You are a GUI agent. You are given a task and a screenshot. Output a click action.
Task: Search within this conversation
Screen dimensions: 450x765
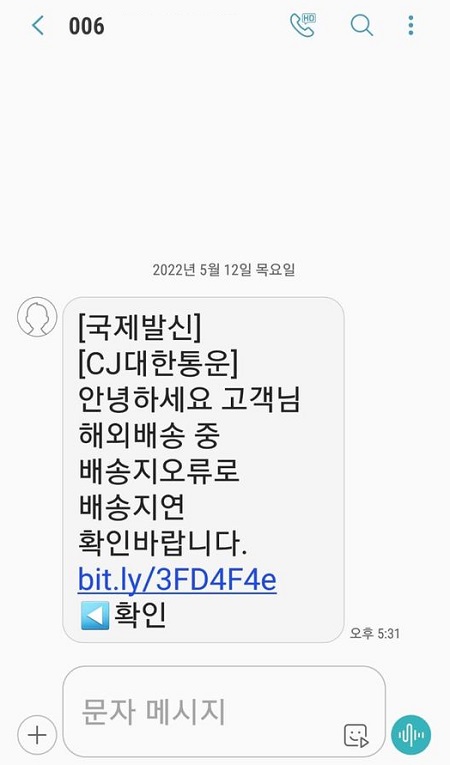coord(362,25)
